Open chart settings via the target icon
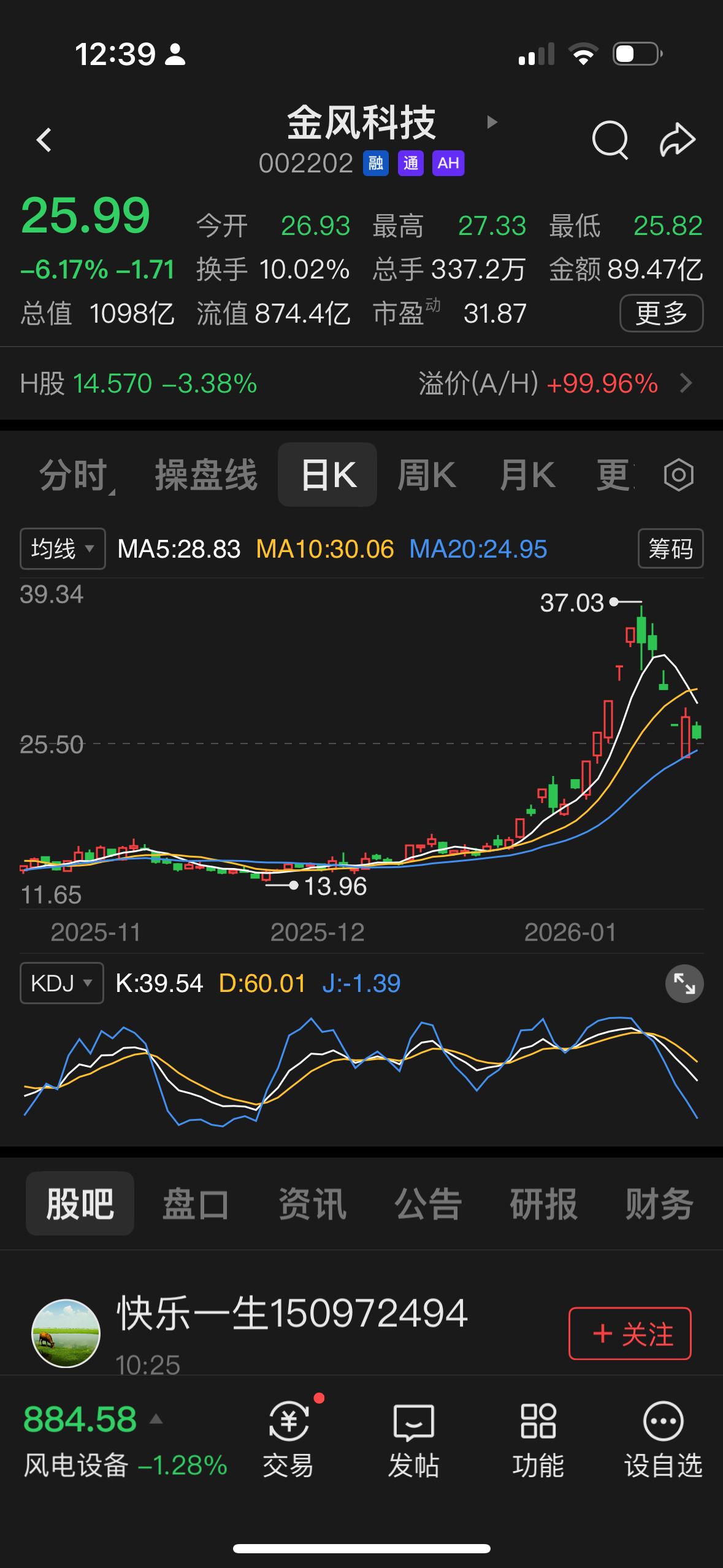 [x=679, y=475]
